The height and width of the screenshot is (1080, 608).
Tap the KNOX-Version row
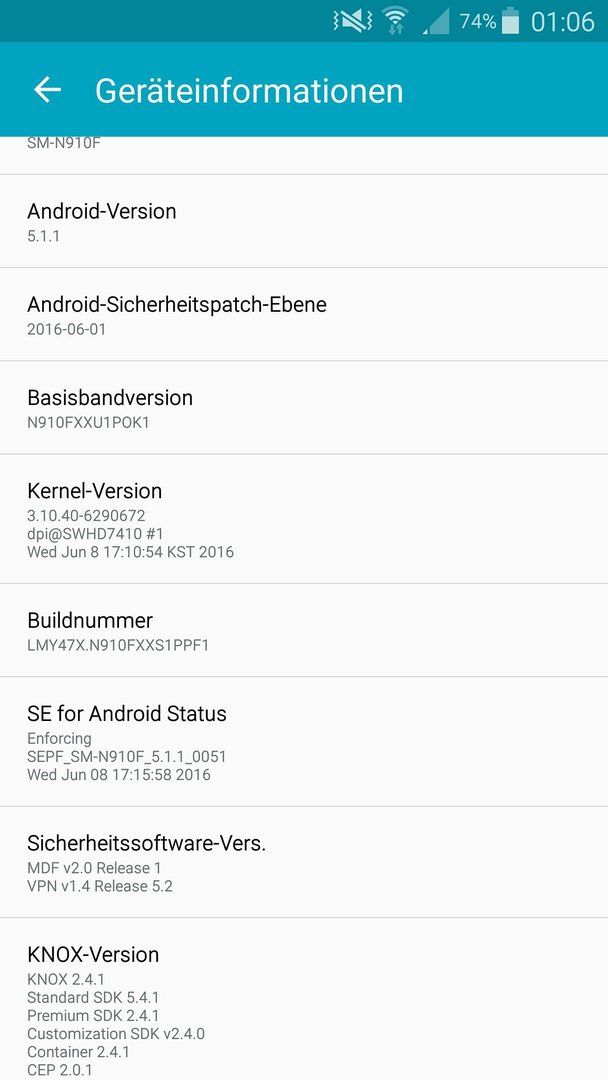(x=304, y=999)
